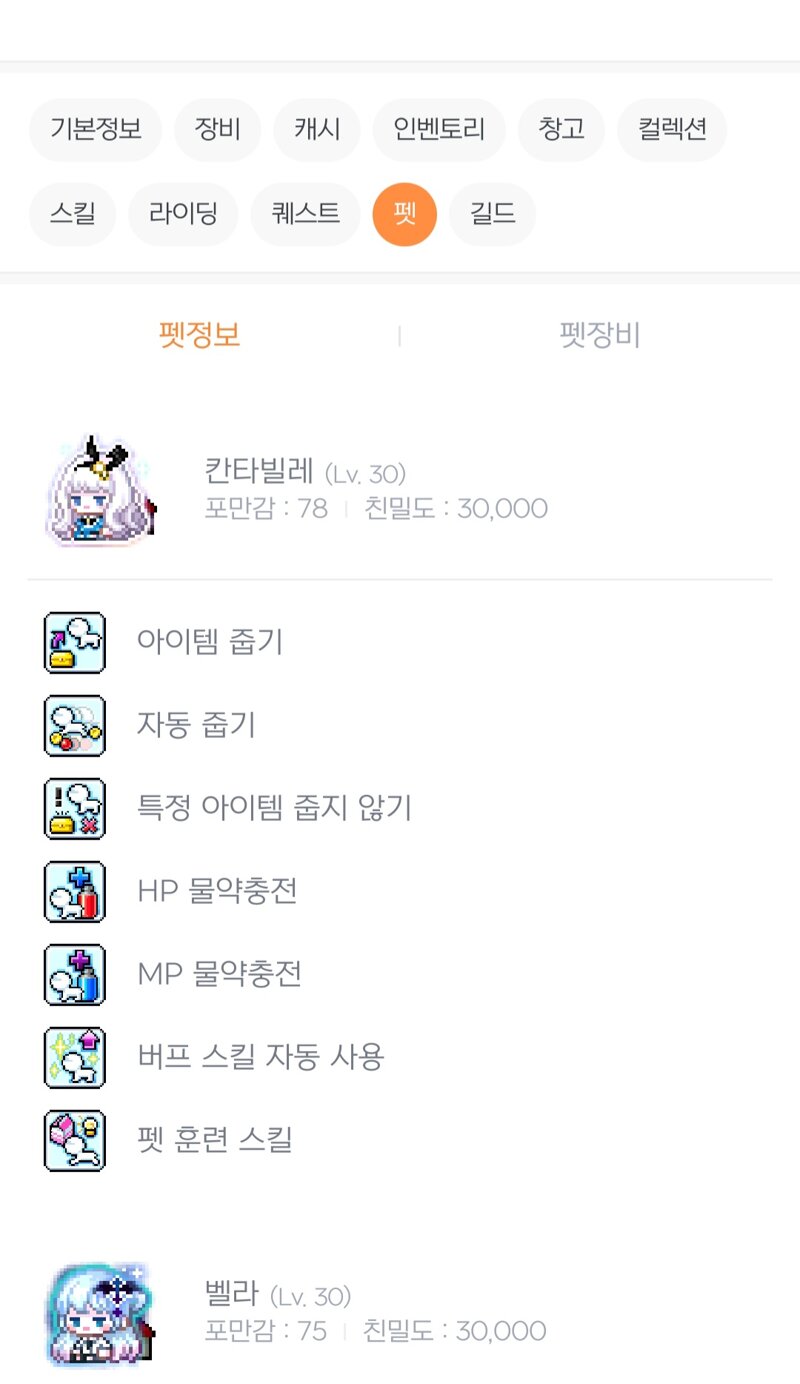Go to the 캐시 section
Viewport: 800px width, 1384px height.
tap(317, 130)
